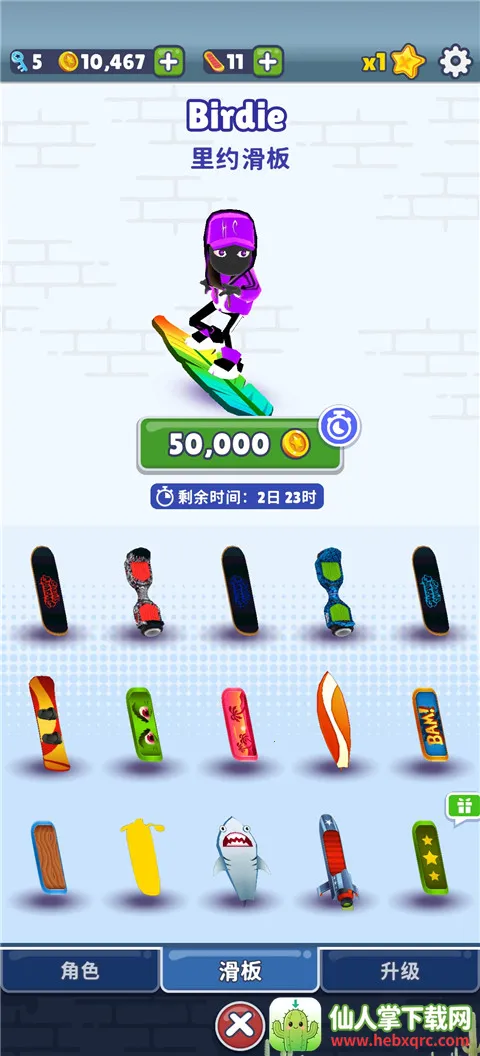This screenshot has height=1056, width=480.
Task: Pick the wooden plank board
Action: pos(49,857)
